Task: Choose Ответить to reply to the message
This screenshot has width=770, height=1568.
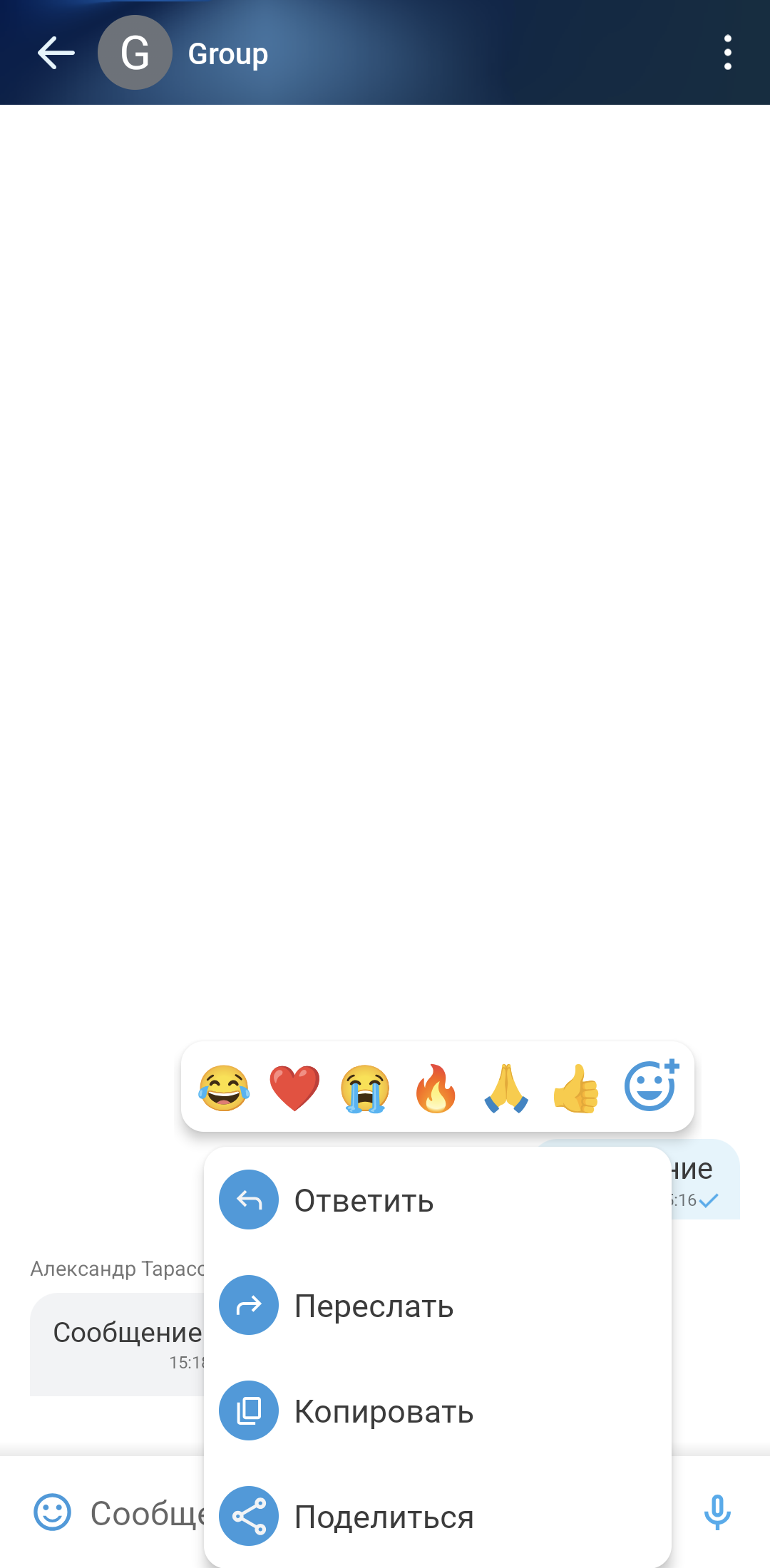Action: pyautogui.click(x=364, y=1201)
